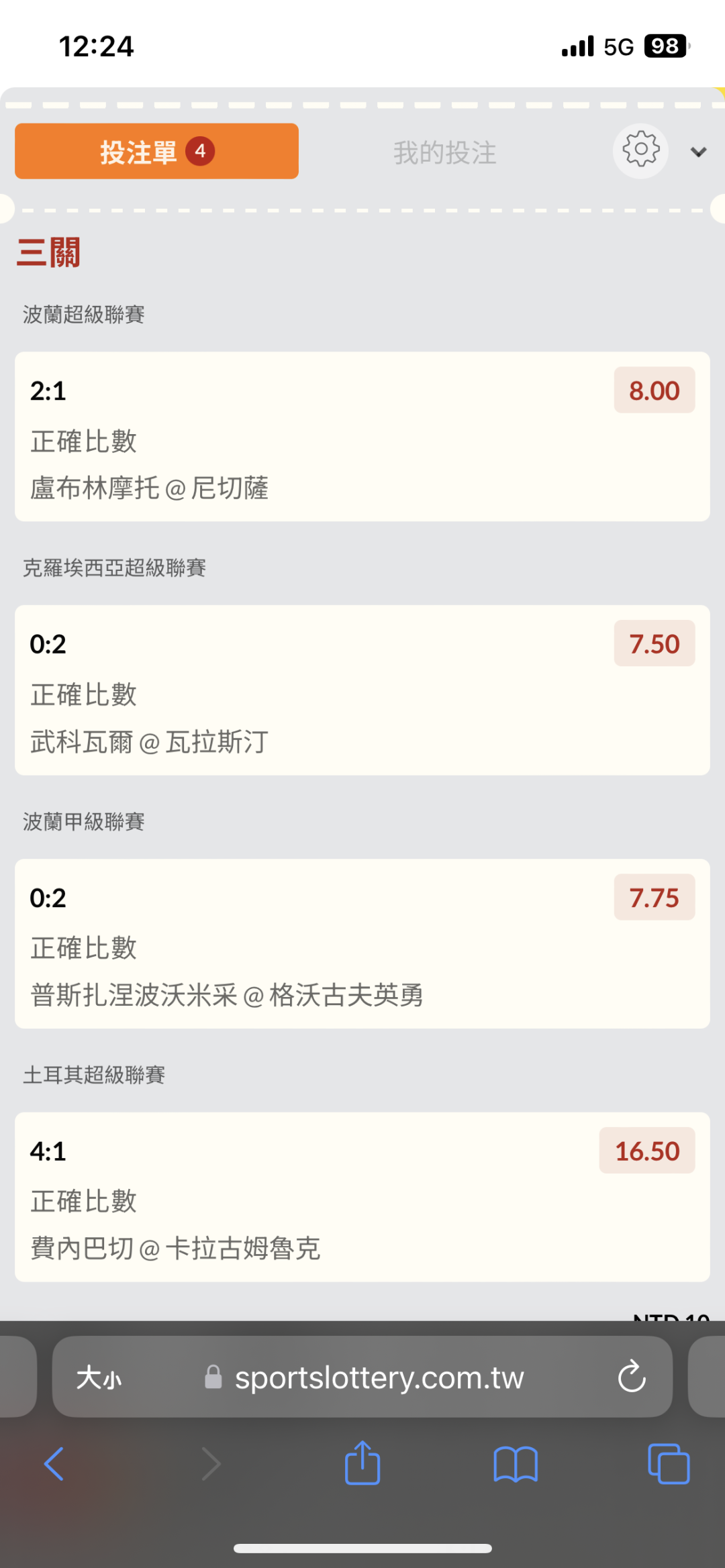Collapse the bet slip with the chevron

pyautogui.click(x=698, y=152)
